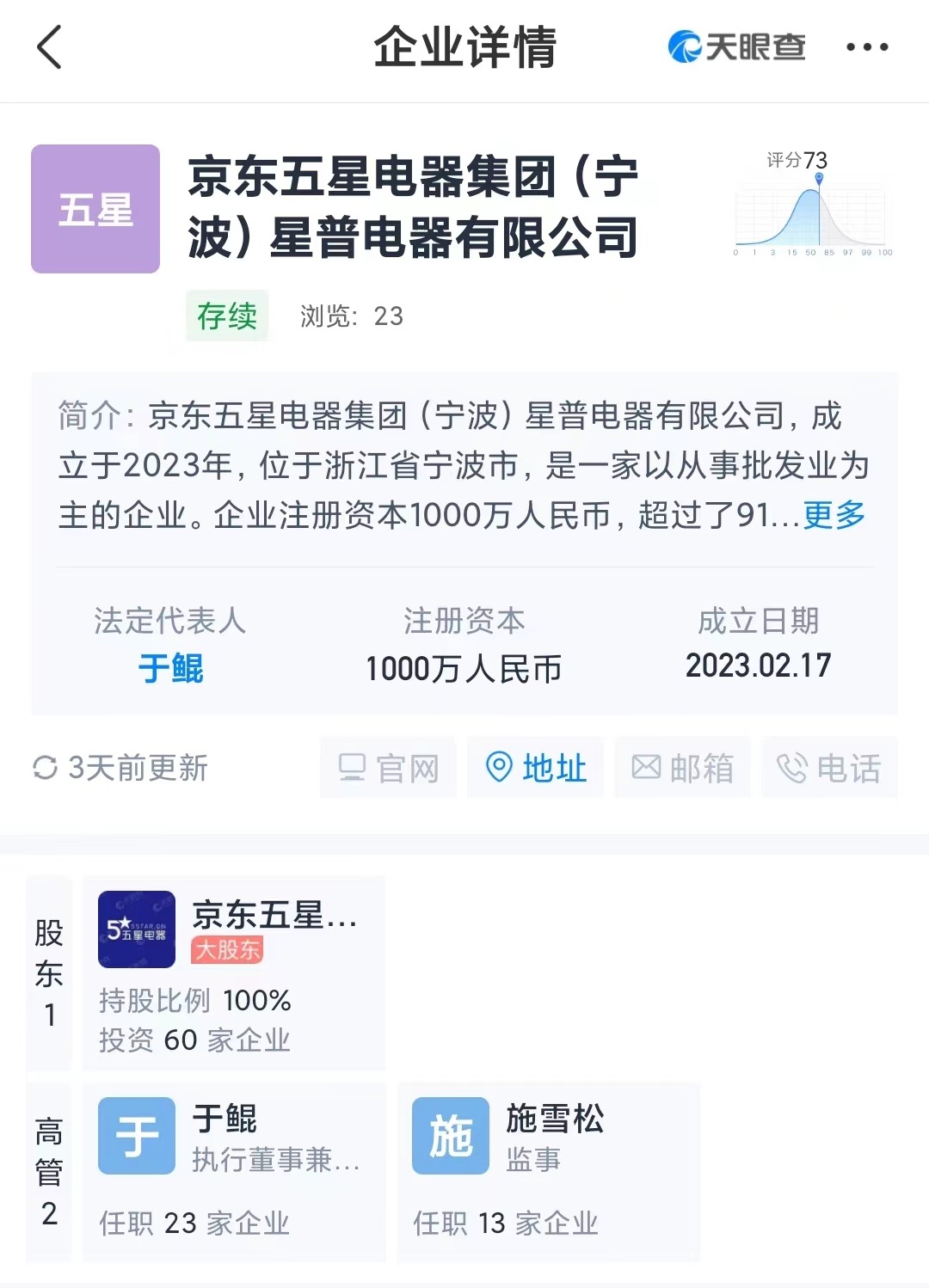
Task: Tap the 地址 address button
Action: coord(535,767)
